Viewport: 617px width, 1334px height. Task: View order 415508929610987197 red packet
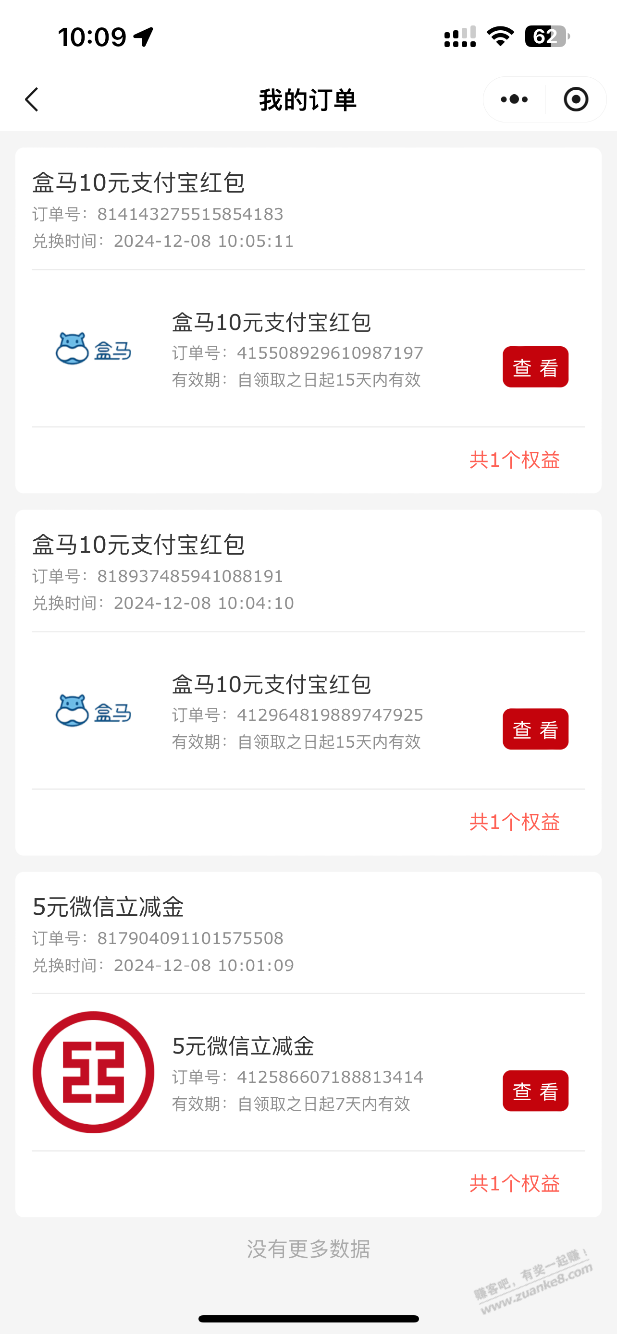point(535,367)
